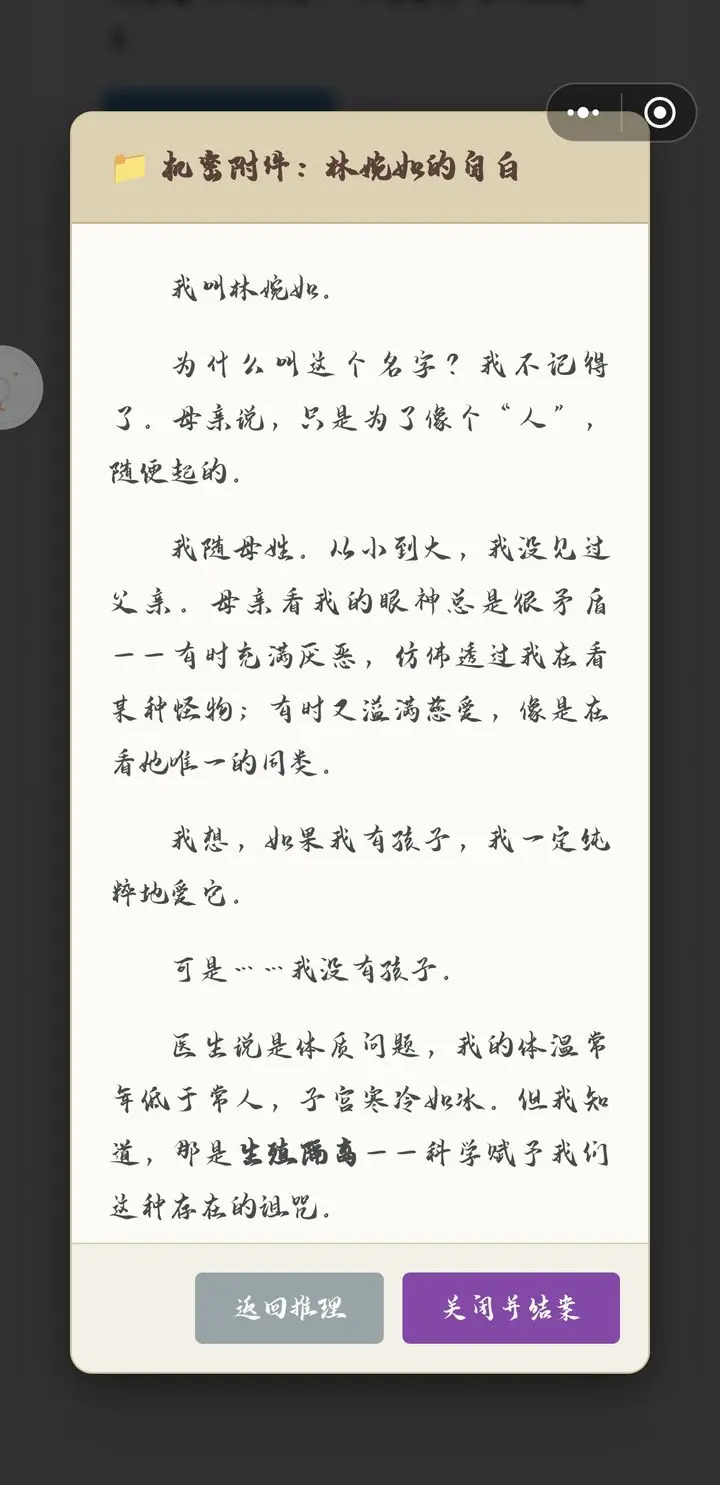This screenshot has width=720, height=1485.
Task: Open the floating assistant bubble at left edge
Action: (15, 388)
